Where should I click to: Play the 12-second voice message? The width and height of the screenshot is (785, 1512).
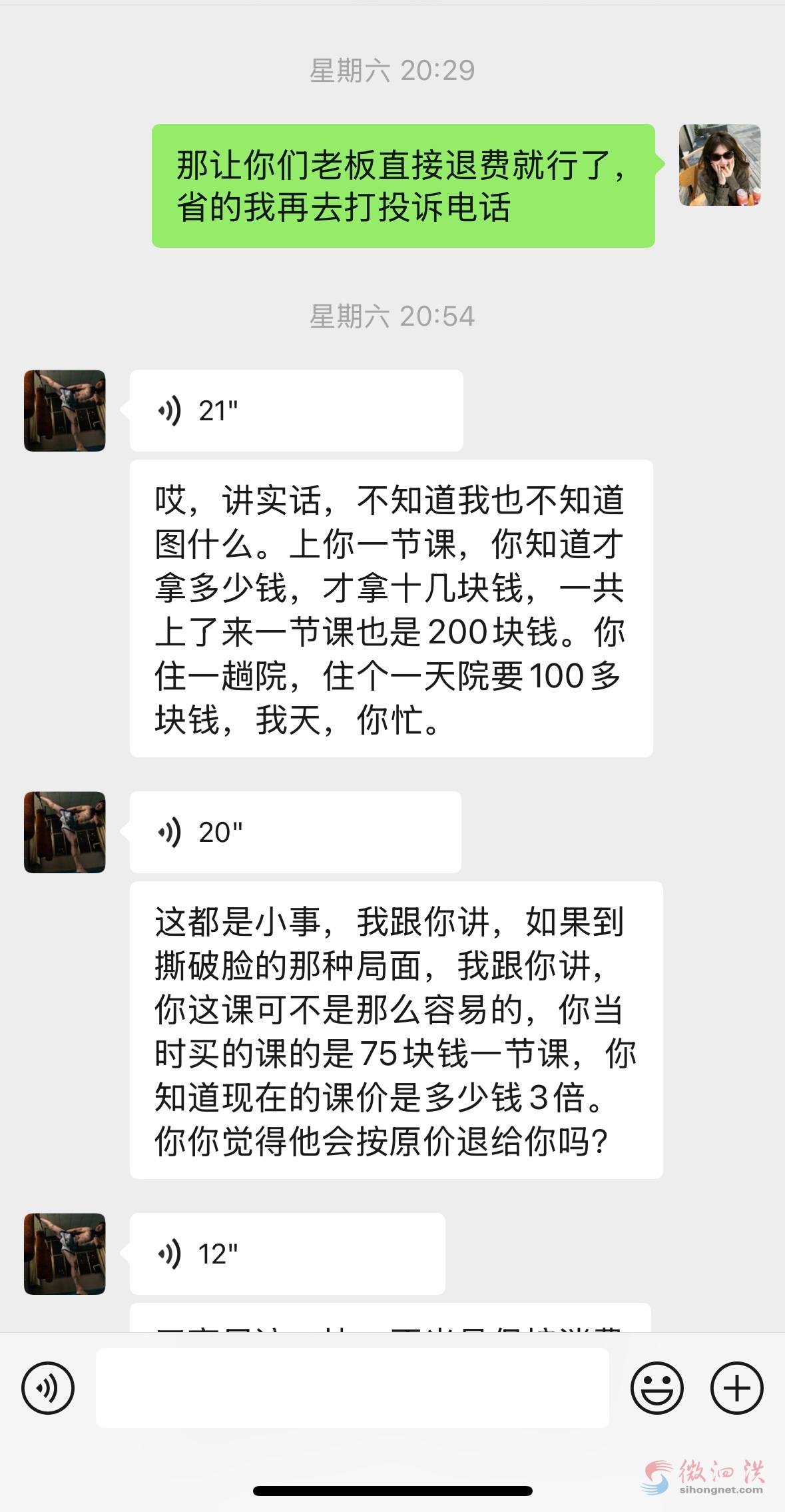(x=287, y=1254)
